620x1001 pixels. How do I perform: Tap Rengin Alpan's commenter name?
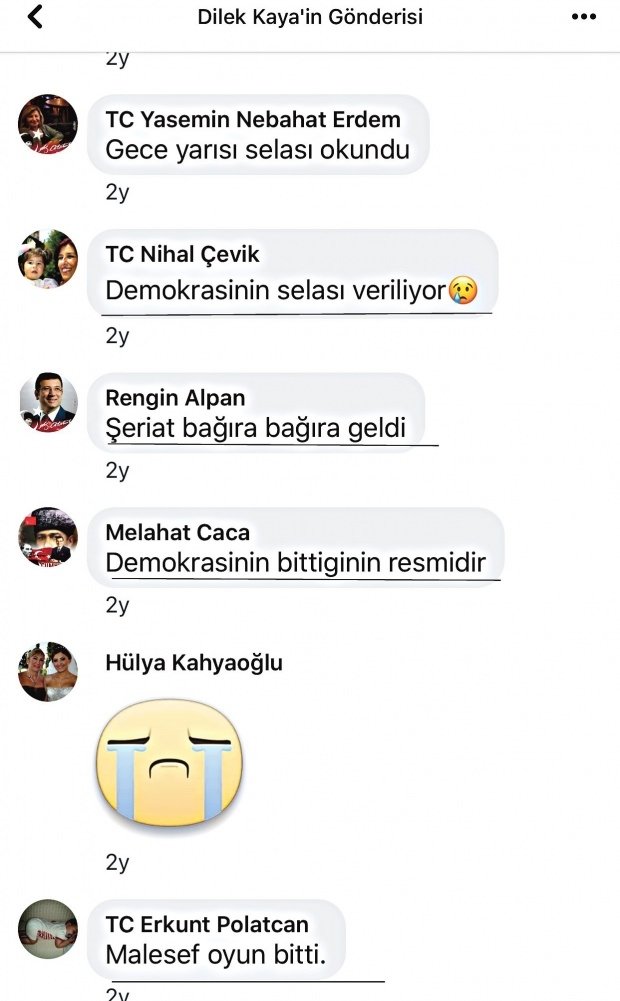(175, 398)
